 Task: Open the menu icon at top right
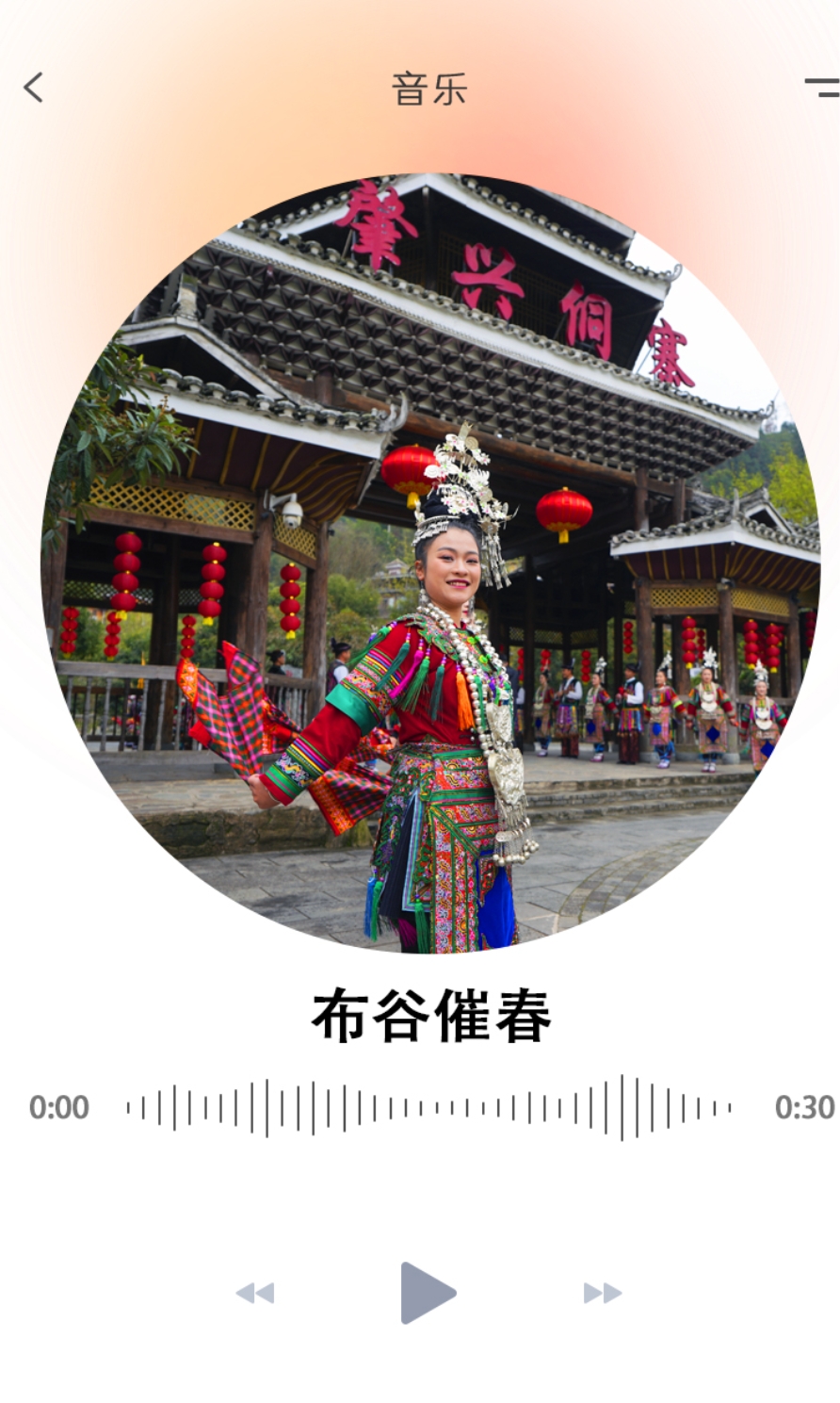821,88
